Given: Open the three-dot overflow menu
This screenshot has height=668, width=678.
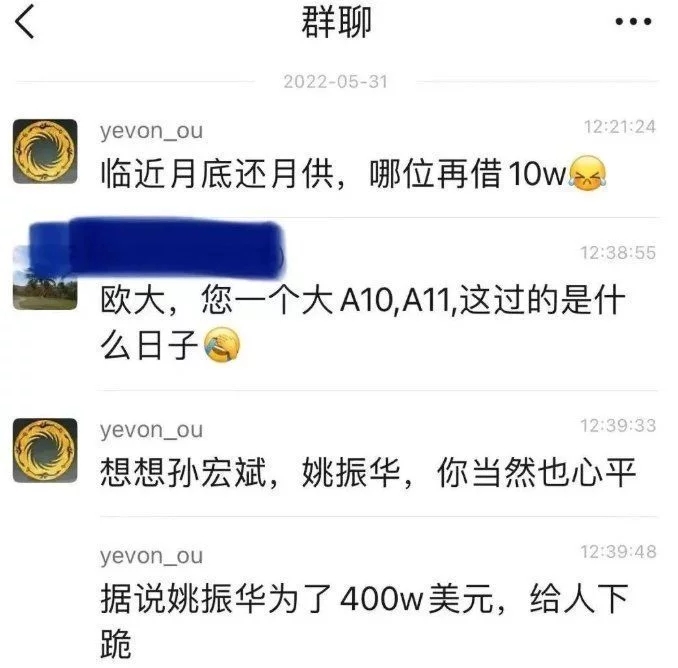Looking at the screenshot, I should (632, 22).
